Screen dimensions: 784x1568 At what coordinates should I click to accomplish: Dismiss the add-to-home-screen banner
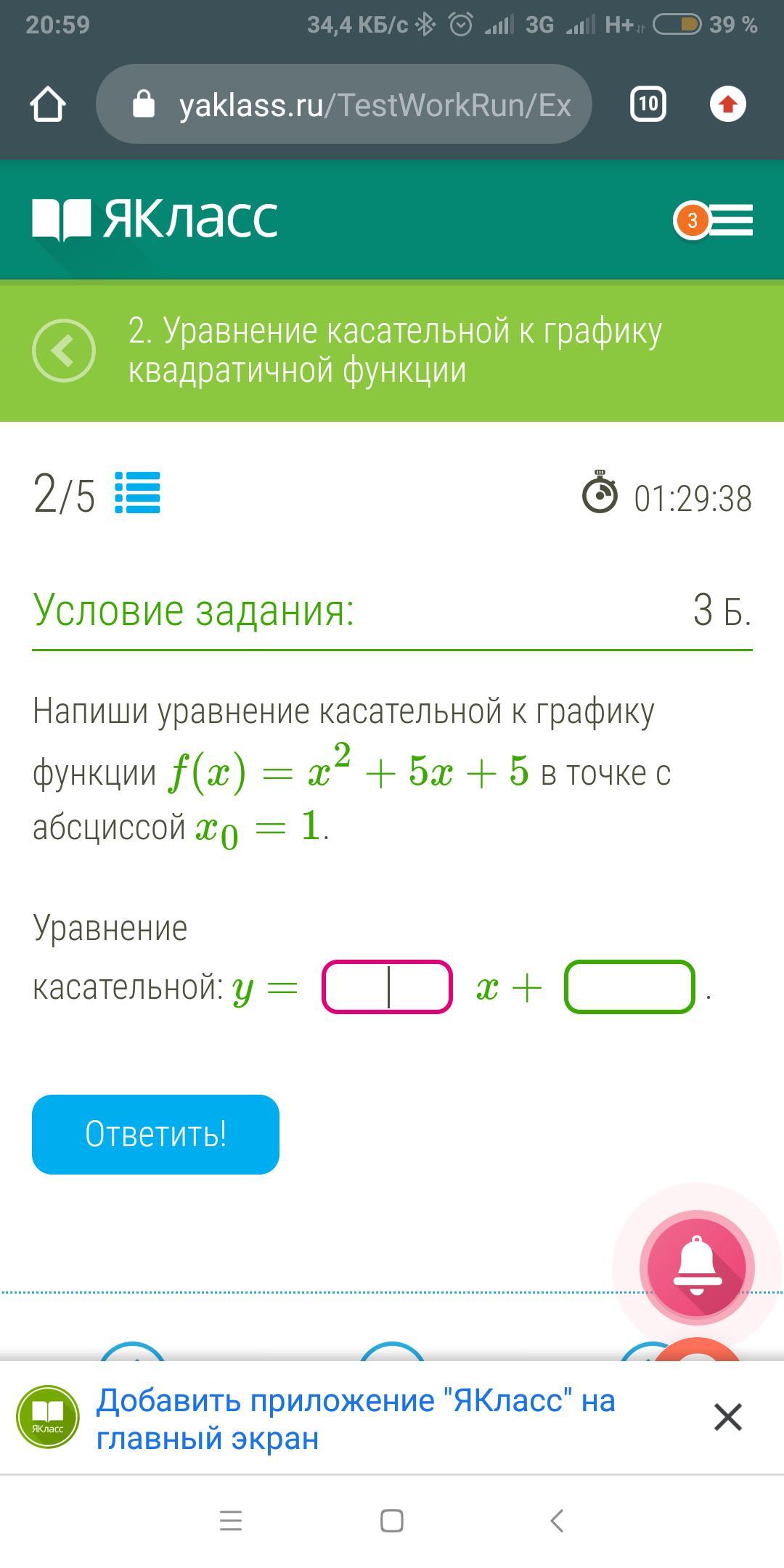(x=728, y=1417)
